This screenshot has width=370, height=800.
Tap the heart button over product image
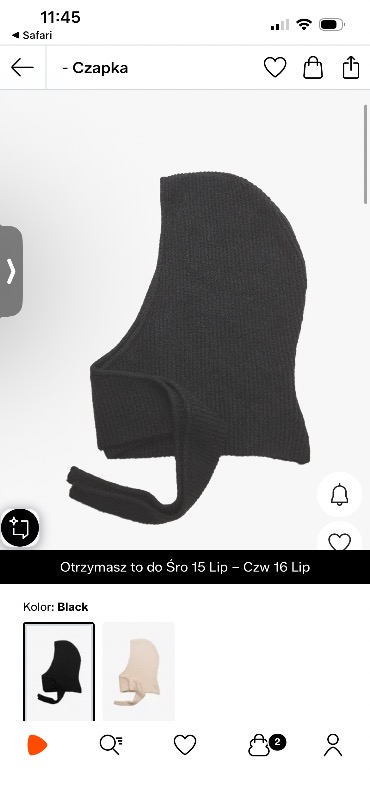tap(339, 538)
